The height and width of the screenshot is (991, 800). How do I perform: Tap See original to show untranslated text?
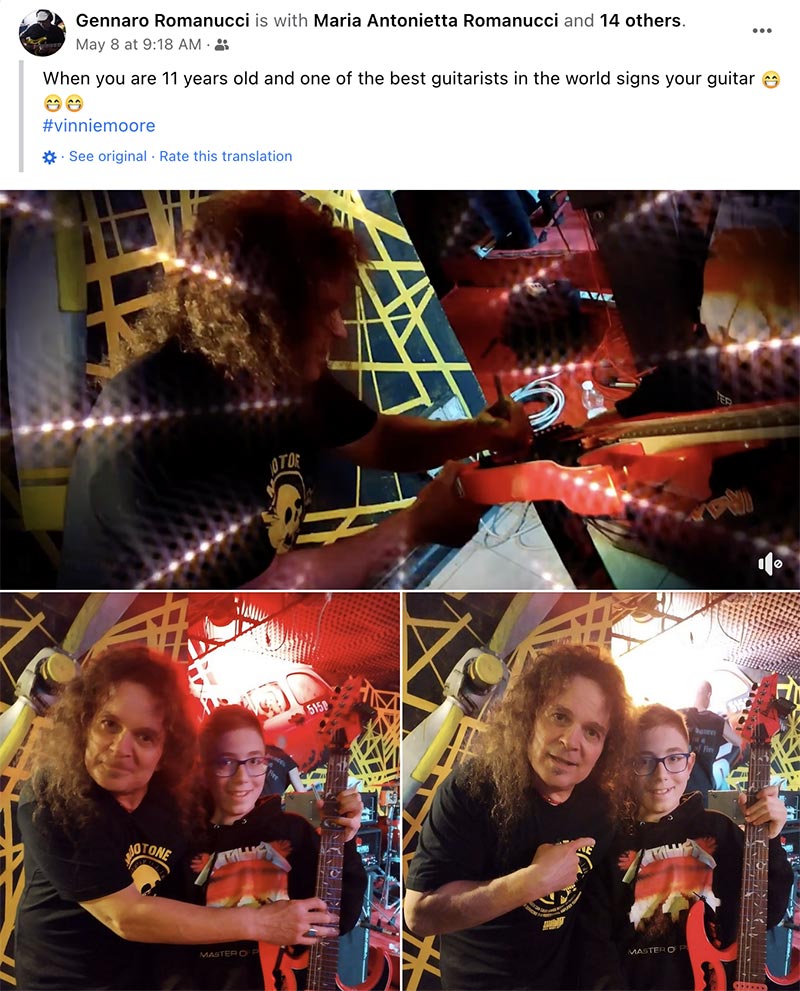(x=107, y=157)
